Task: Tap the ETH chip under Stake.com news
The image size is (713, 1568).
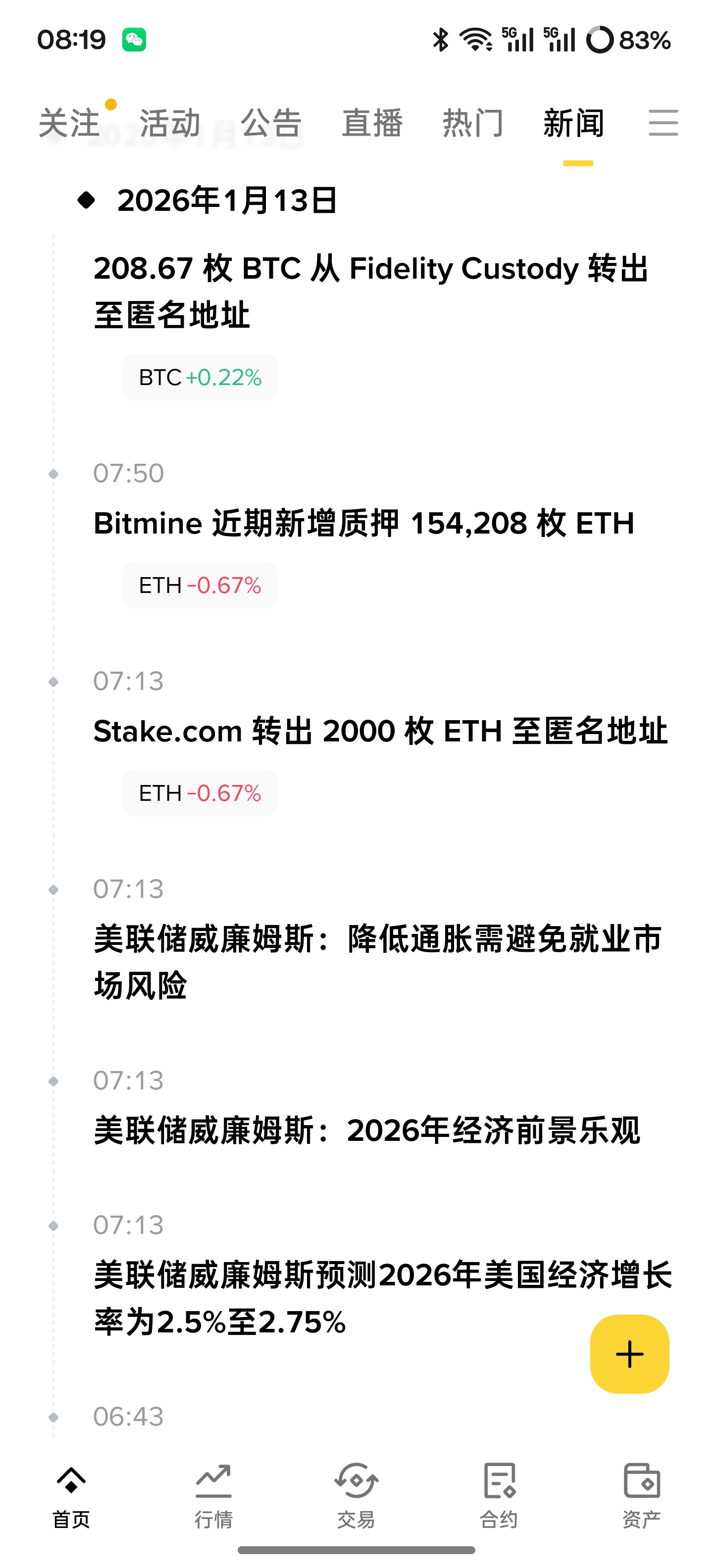Action: click(200, 793)
